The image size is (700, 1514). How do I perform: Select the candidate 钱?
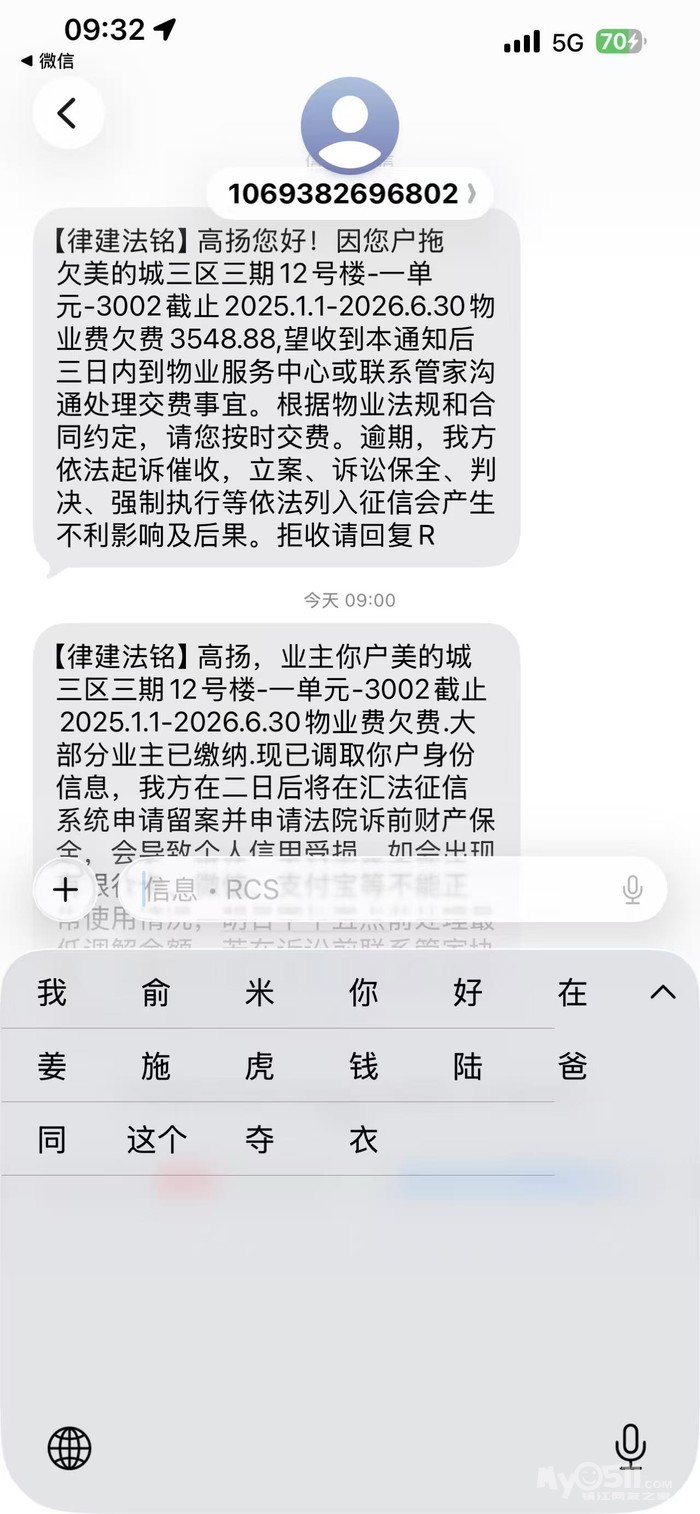[364, 1066]
